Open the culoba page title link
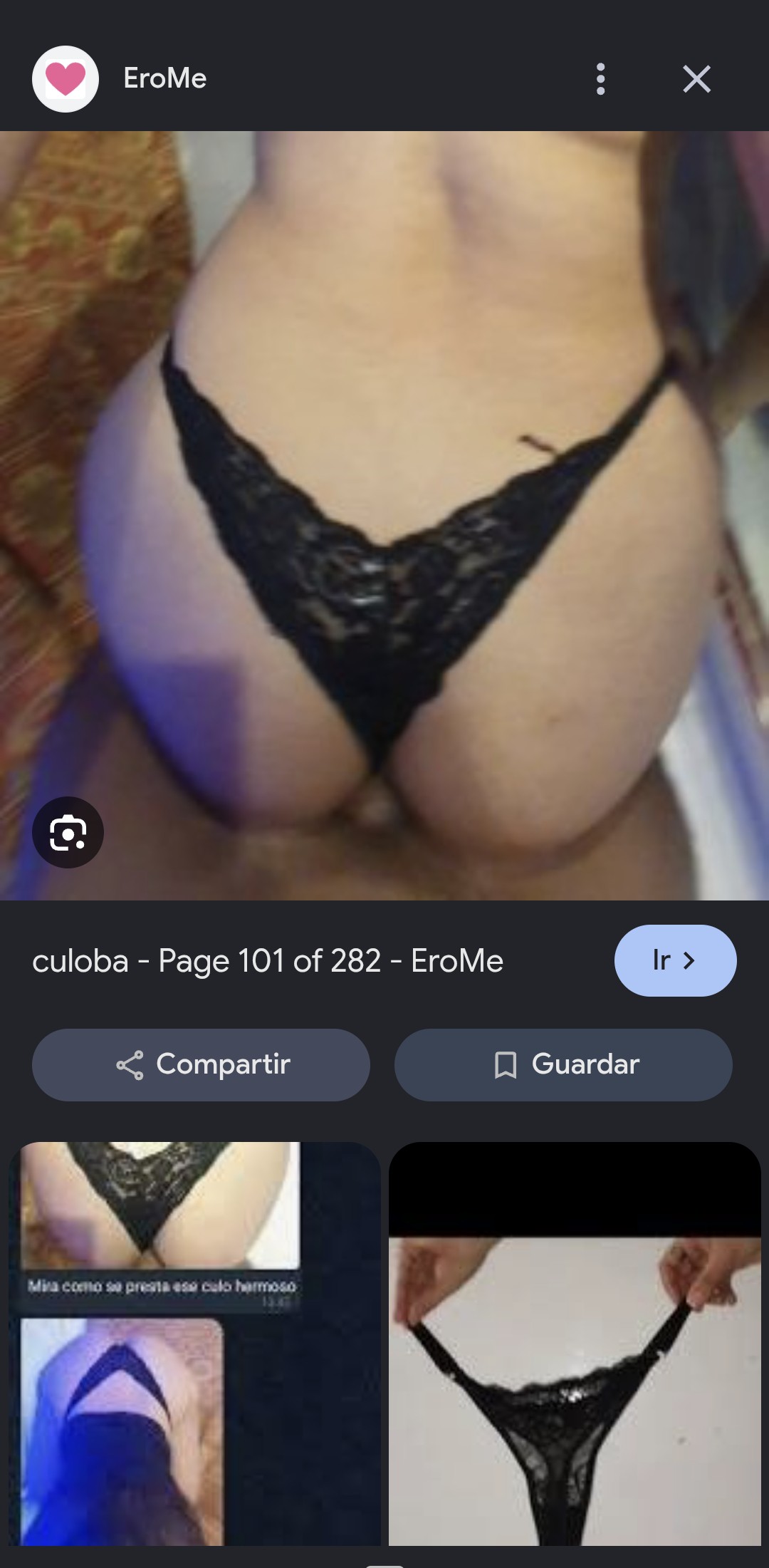The height and width of the screenshot is (1568, 769). point(268,960)
